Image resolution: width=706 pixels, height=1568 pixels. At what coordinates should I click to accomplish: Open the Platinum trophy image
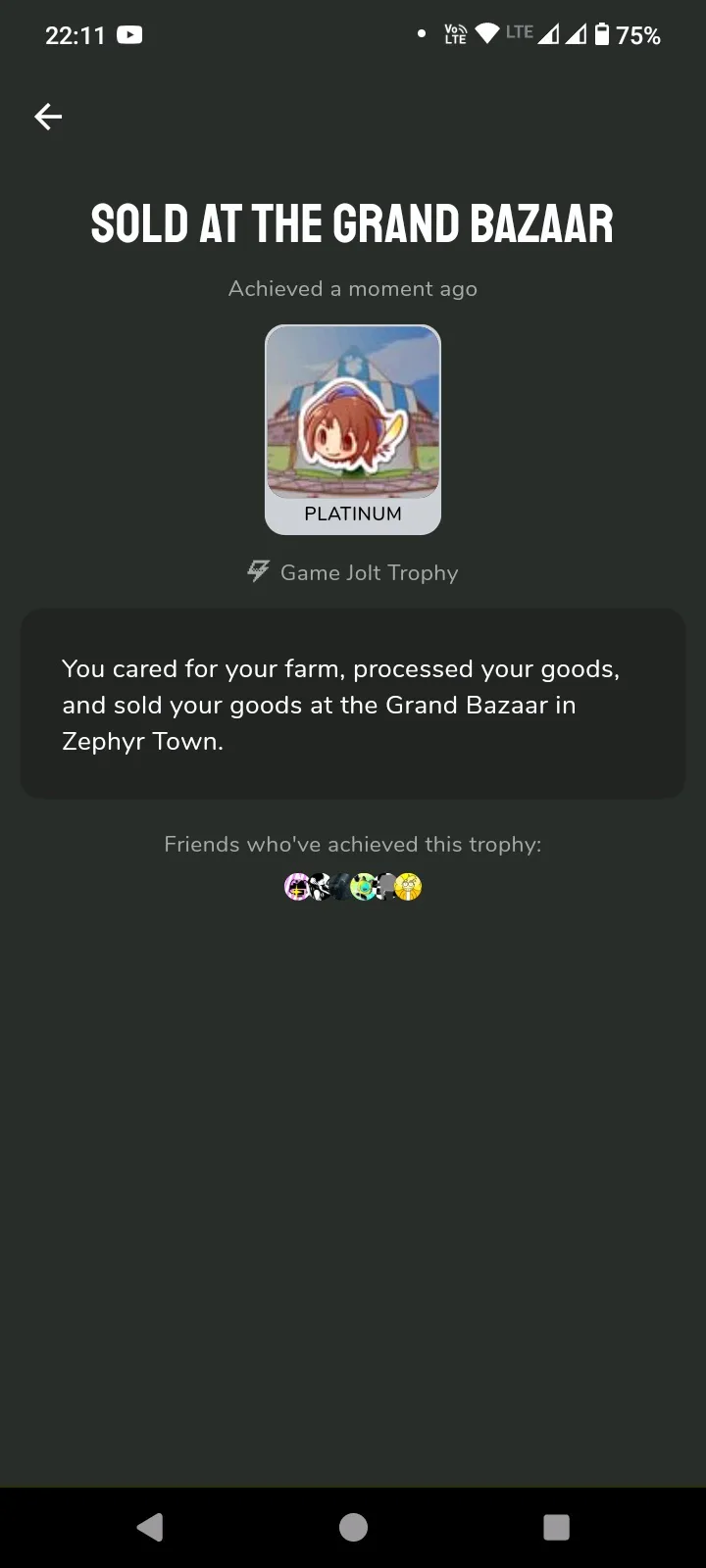point(353,429)
